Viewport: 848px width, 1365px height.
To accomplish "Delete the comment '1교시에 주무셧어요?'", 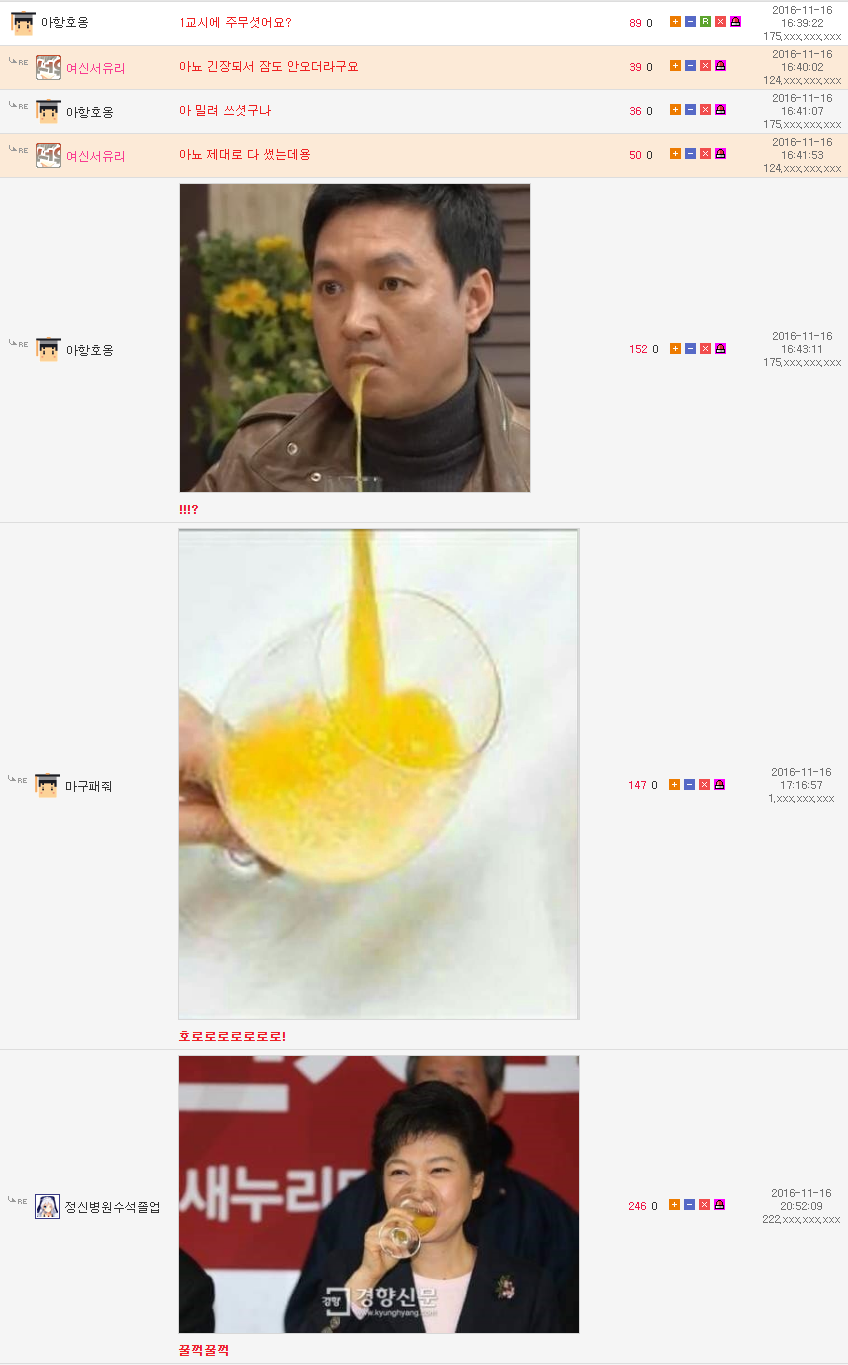I will 720,22.
